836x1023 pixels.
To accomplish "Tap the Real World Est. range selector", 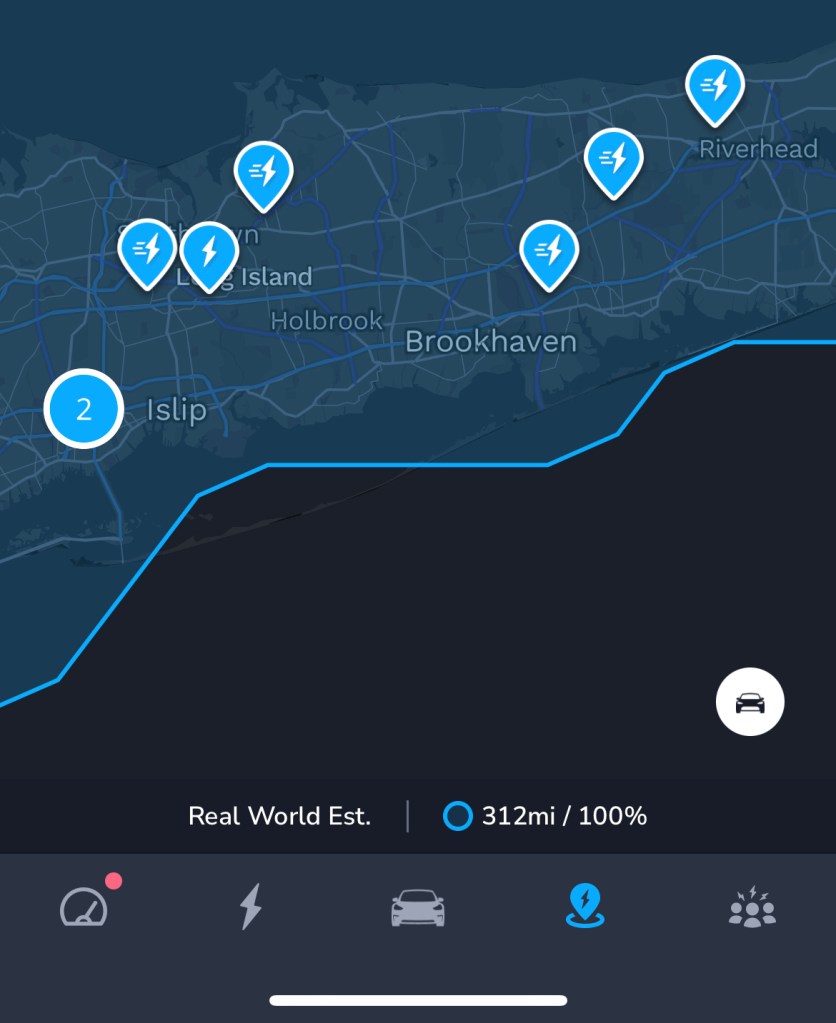I will 279,816.
